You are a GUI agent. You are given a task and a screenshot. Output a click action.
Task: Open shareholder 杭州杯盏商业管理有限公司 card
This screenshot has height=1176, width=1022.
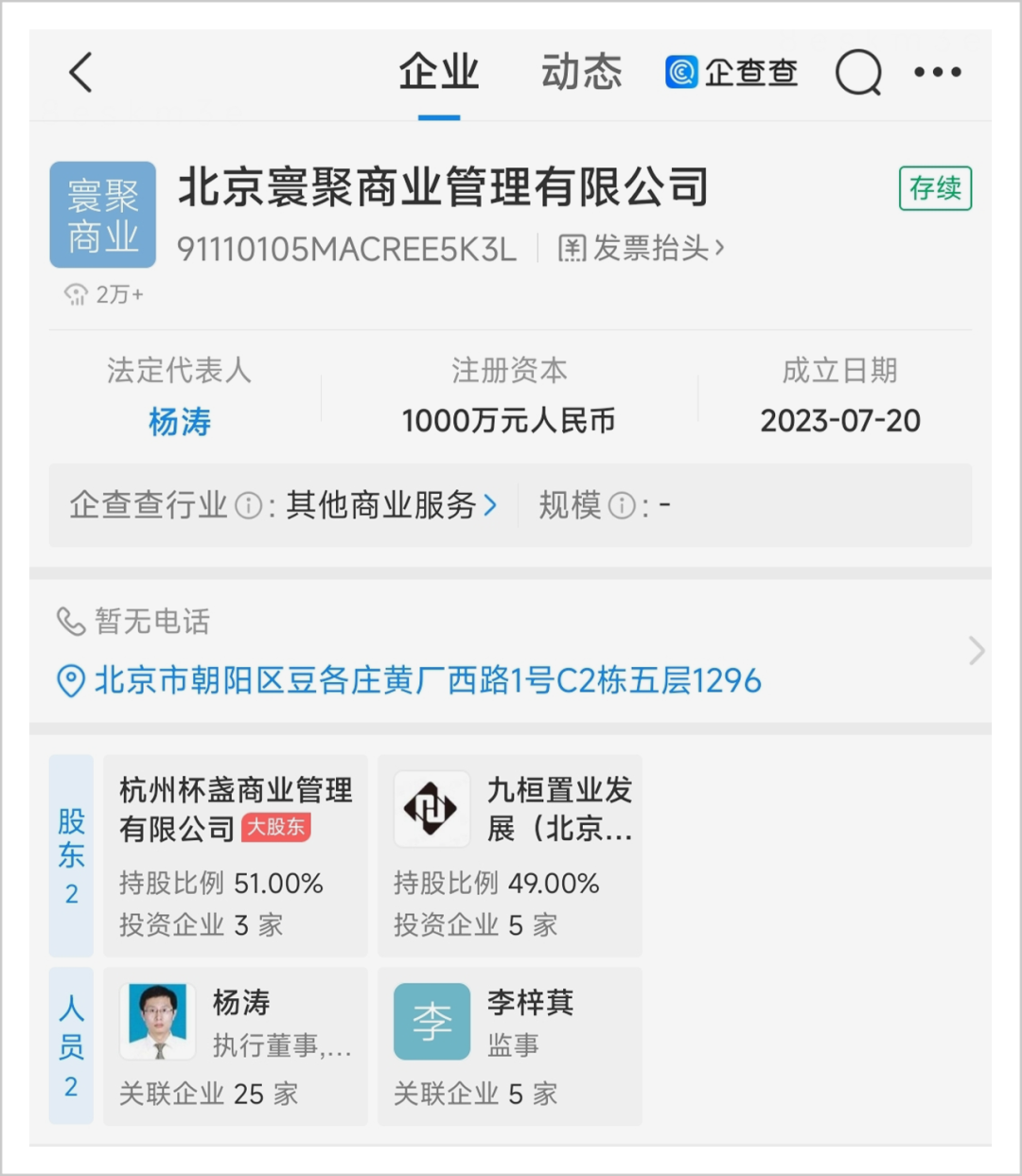[x=235, y=855]
